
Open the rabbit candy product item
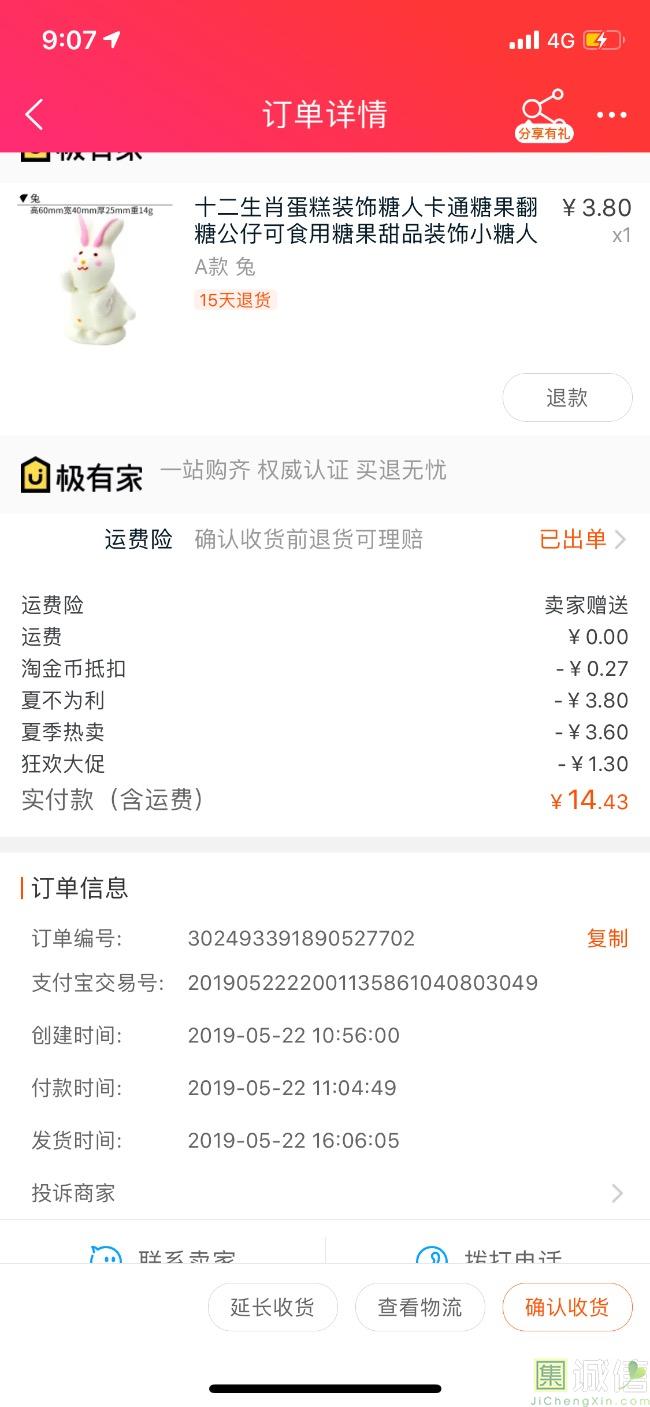(366, 221)
